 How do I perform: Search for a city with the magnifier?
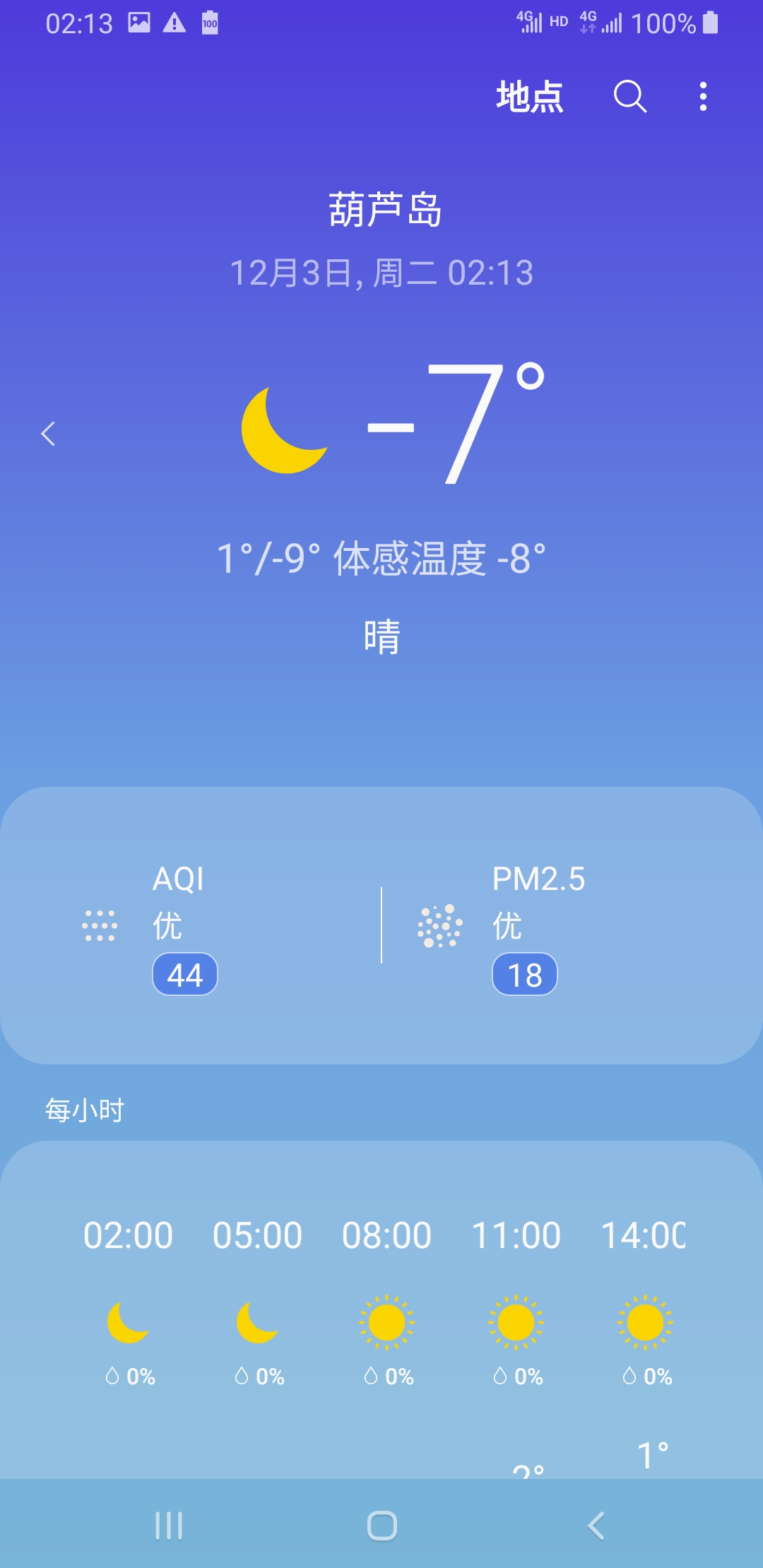pos(629,97)
